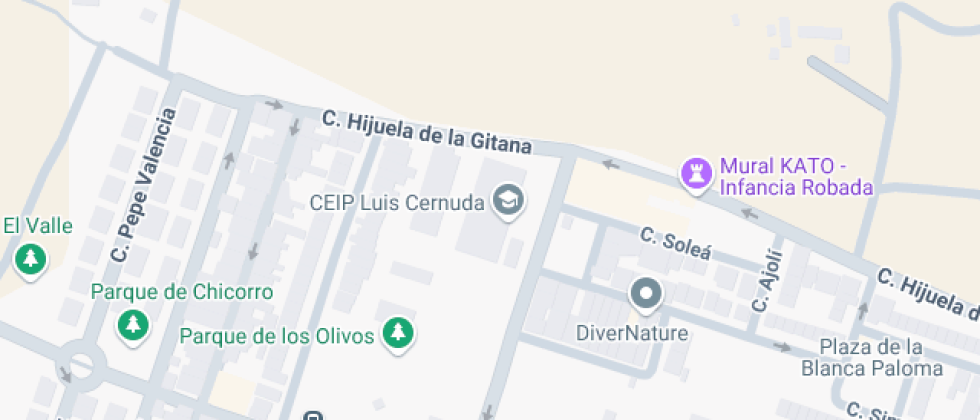Select the Parque de Chicorro park marker
Image resolution: width=980 pixels, height=420 pixels.
tap(131, 324)
